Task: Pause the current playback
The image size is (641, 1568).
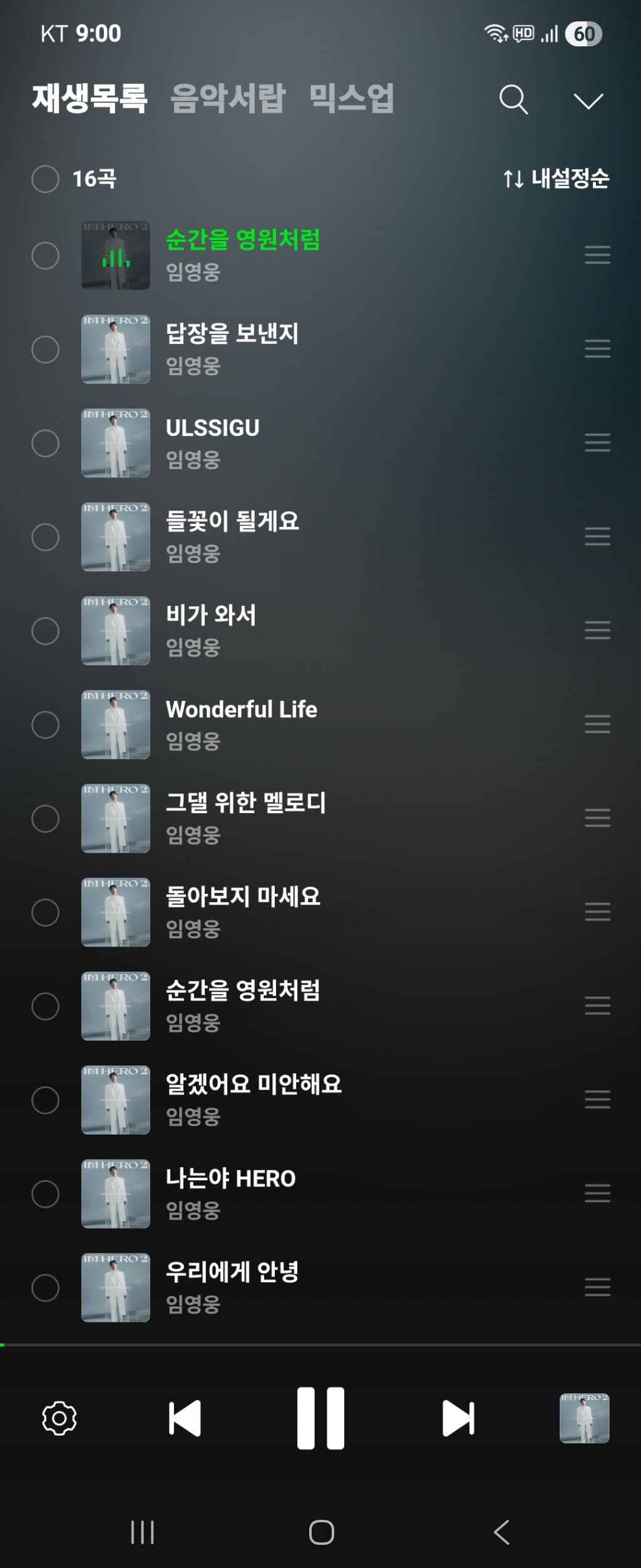Action: tap(320, 1418)
